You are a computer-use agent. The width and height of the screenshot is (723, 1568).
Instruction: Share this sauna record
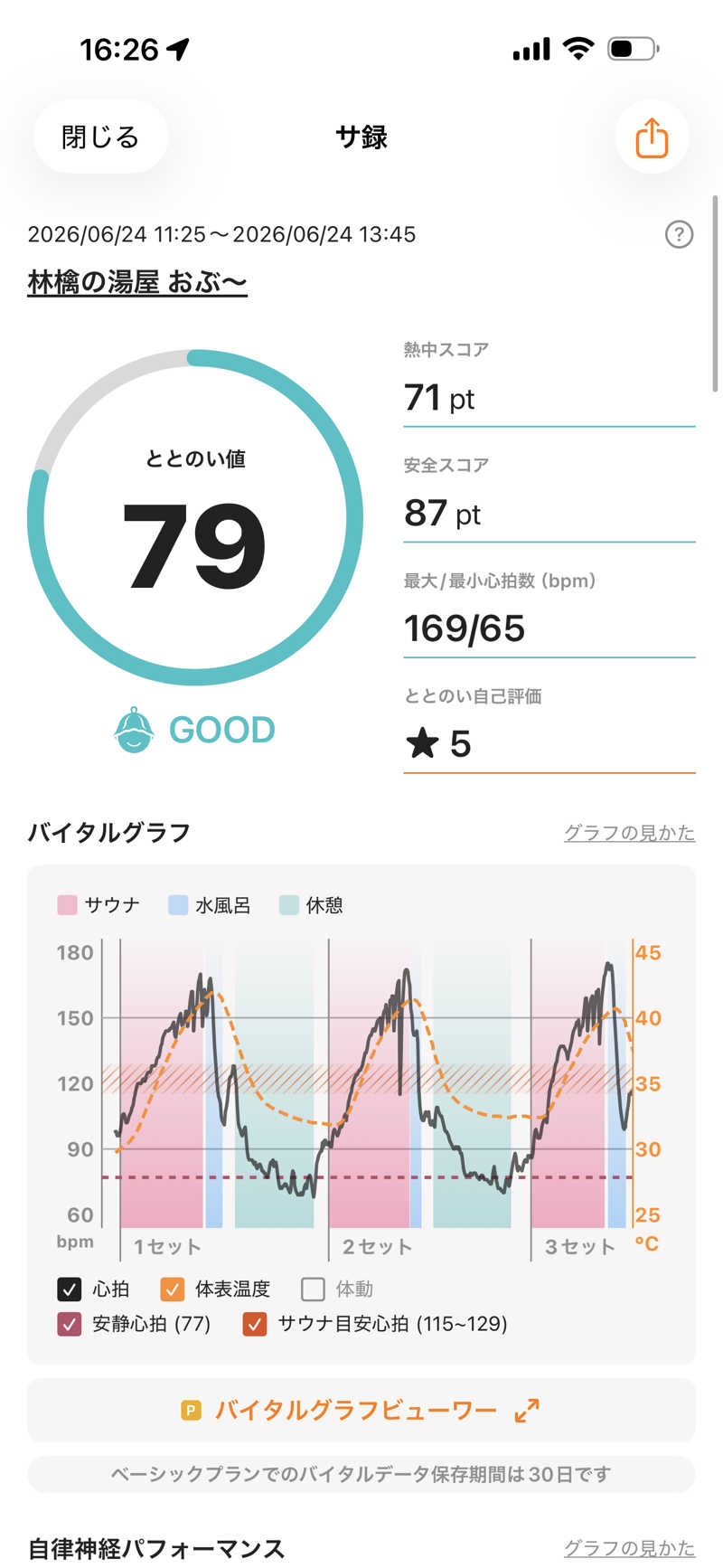(x=652, y=137)
